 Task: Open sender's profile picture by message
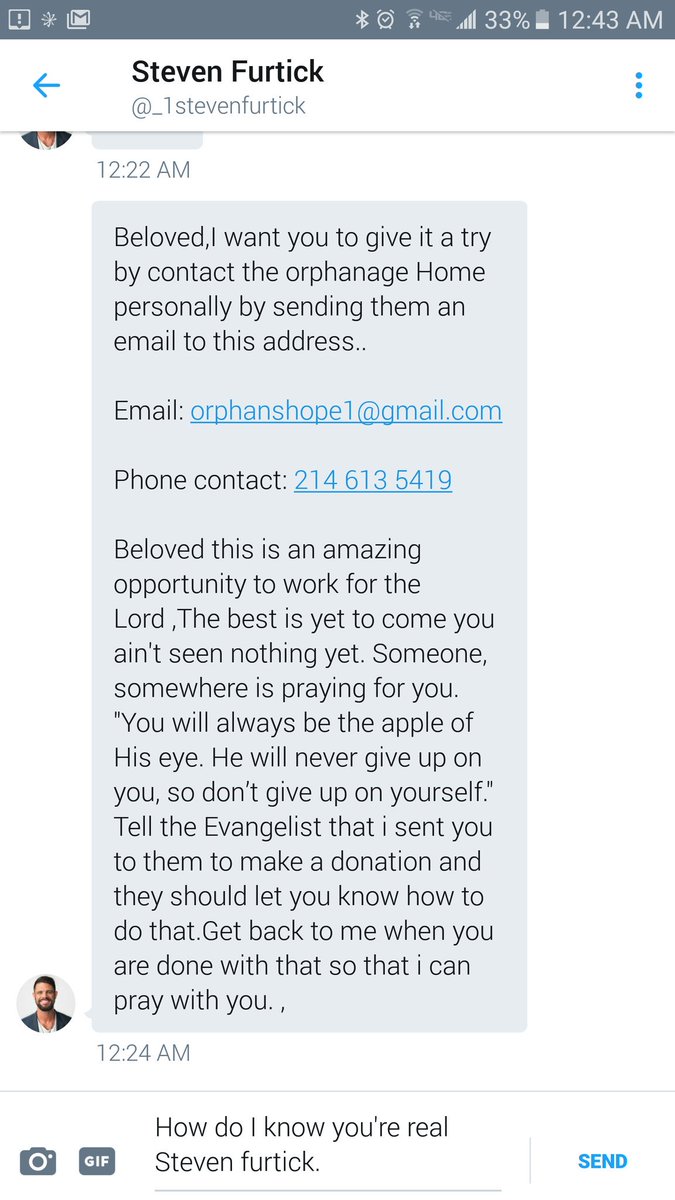click(46, 1003)
